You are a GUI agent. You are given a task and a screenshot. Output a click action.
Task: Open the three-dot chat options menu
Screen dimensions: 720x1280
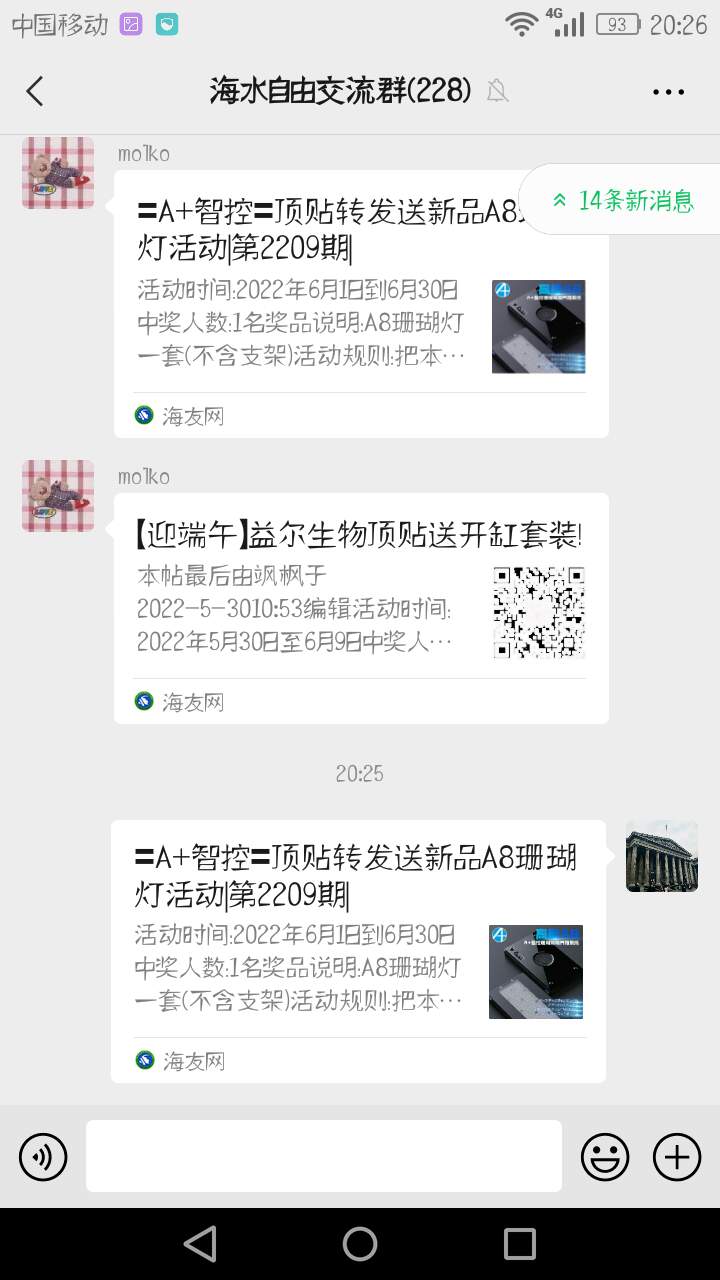(x=668, y=92)
